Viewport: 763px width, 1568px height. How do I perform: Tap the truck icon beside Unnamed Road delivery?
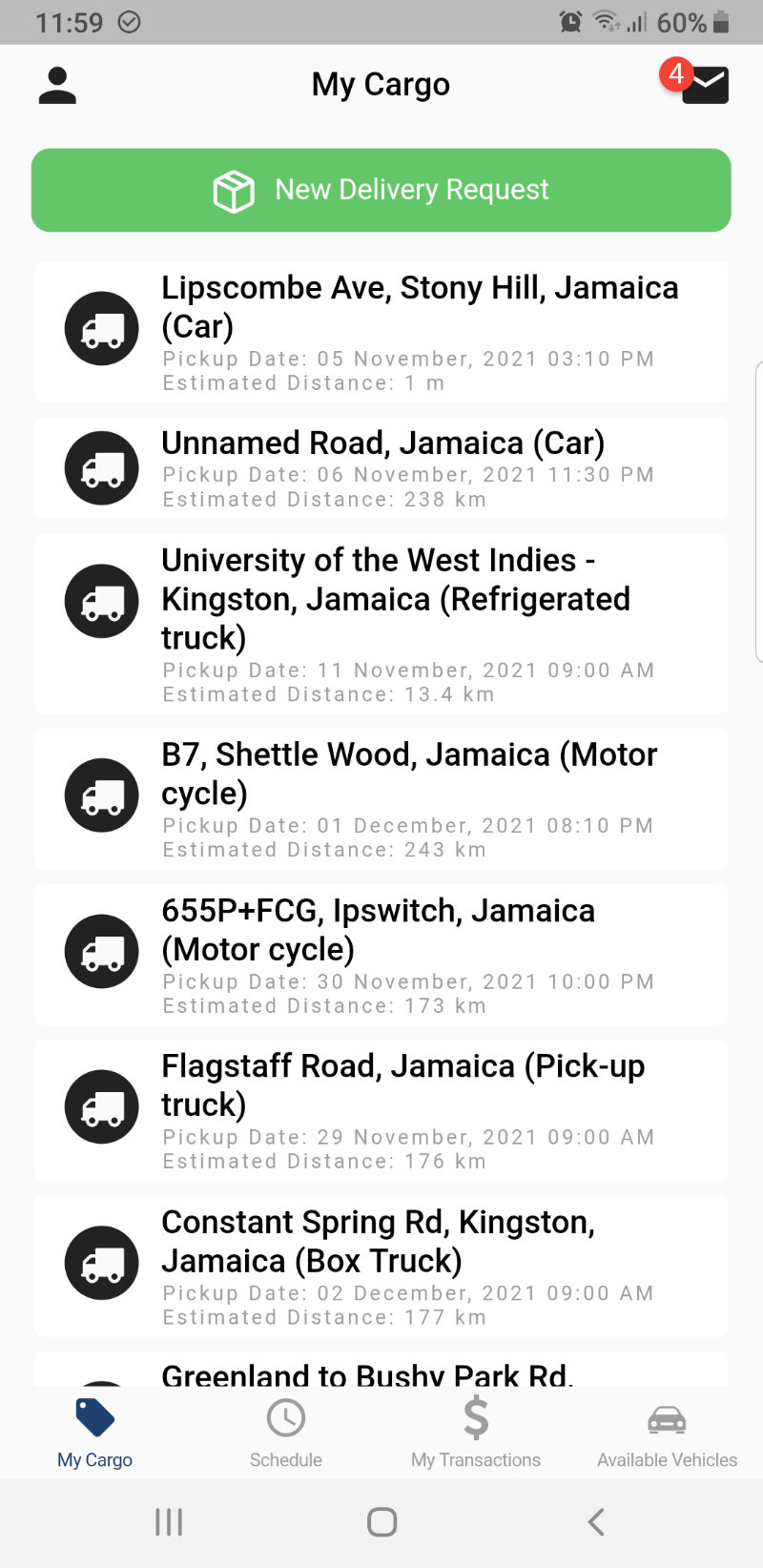101,467
